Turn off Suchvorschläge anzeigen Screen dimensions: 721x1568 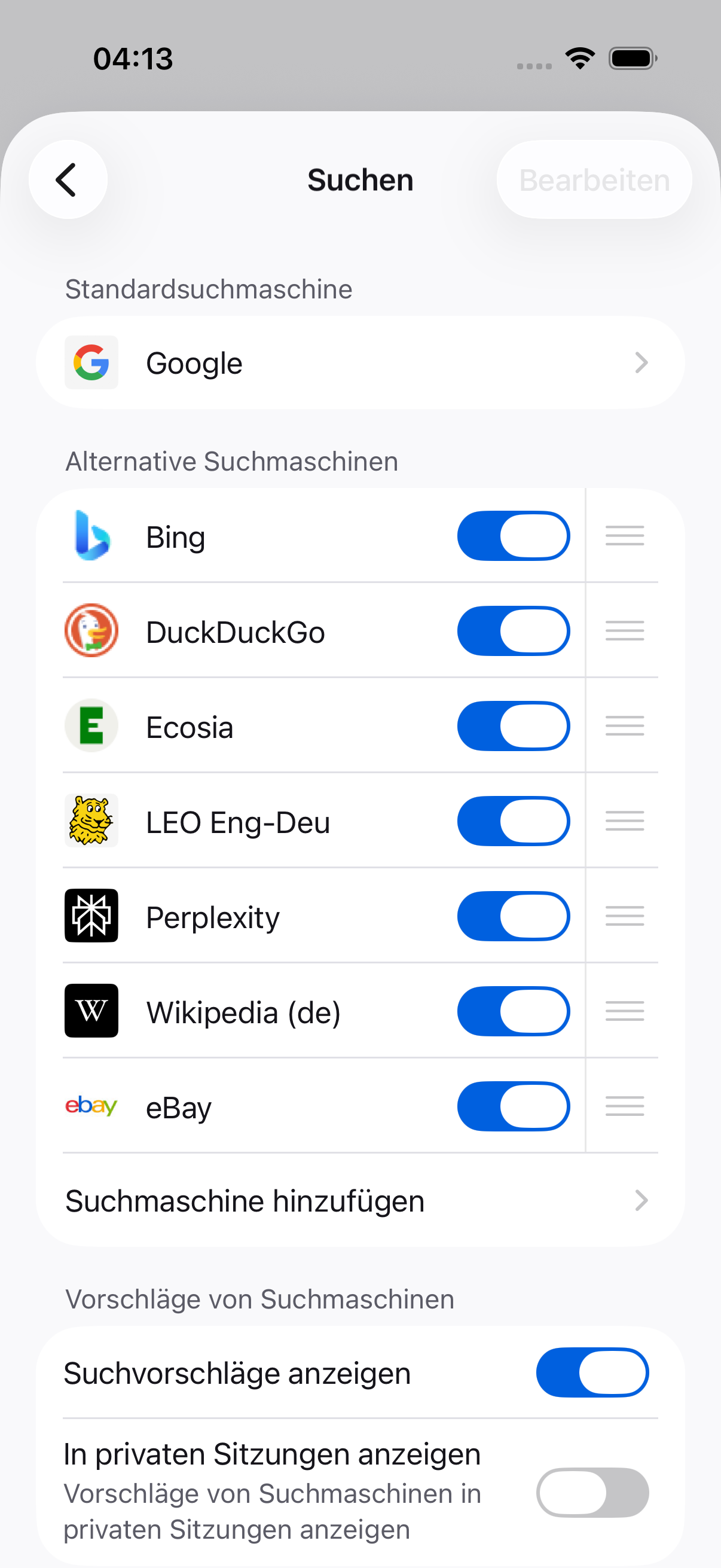[x=591, y=1372]
